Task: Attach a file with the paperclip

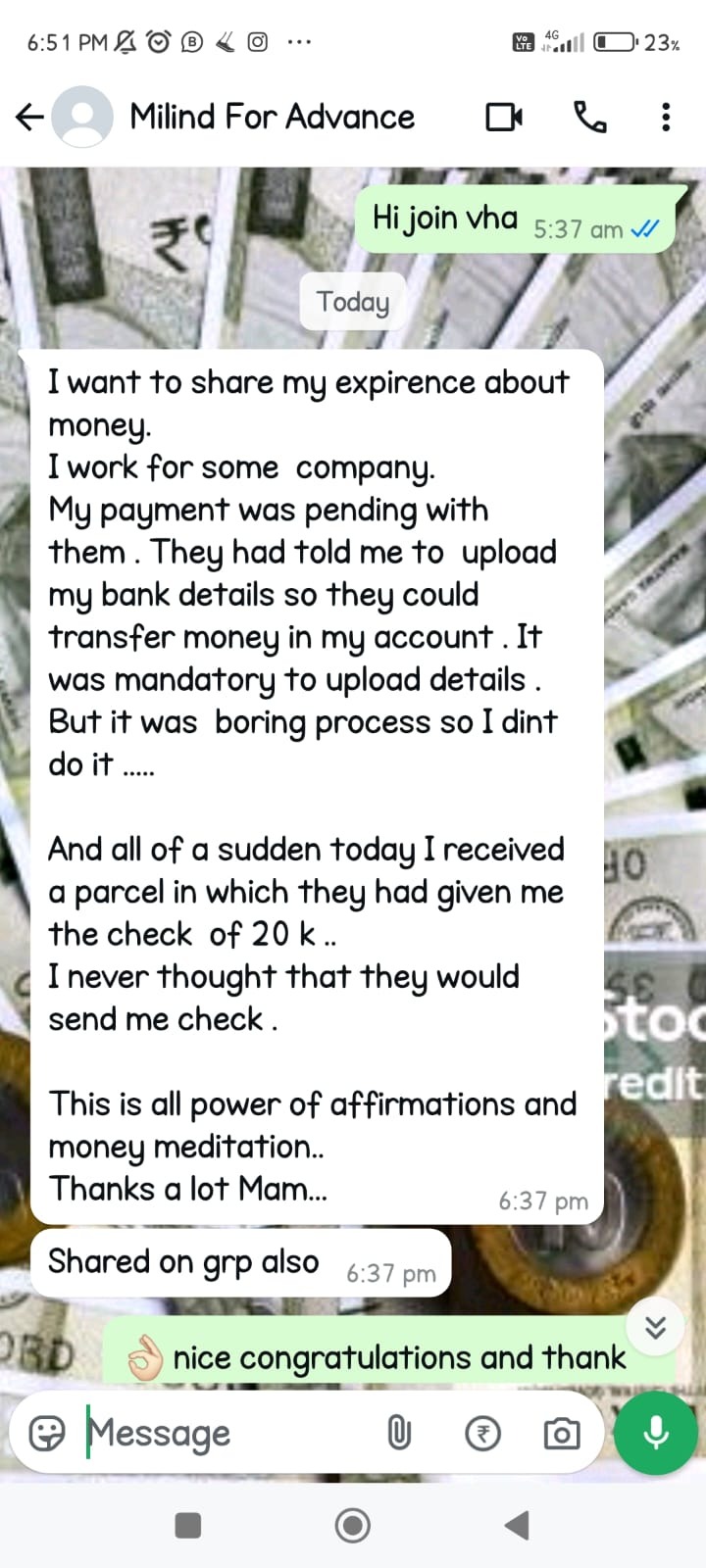Action: [x=399, y=1434]
